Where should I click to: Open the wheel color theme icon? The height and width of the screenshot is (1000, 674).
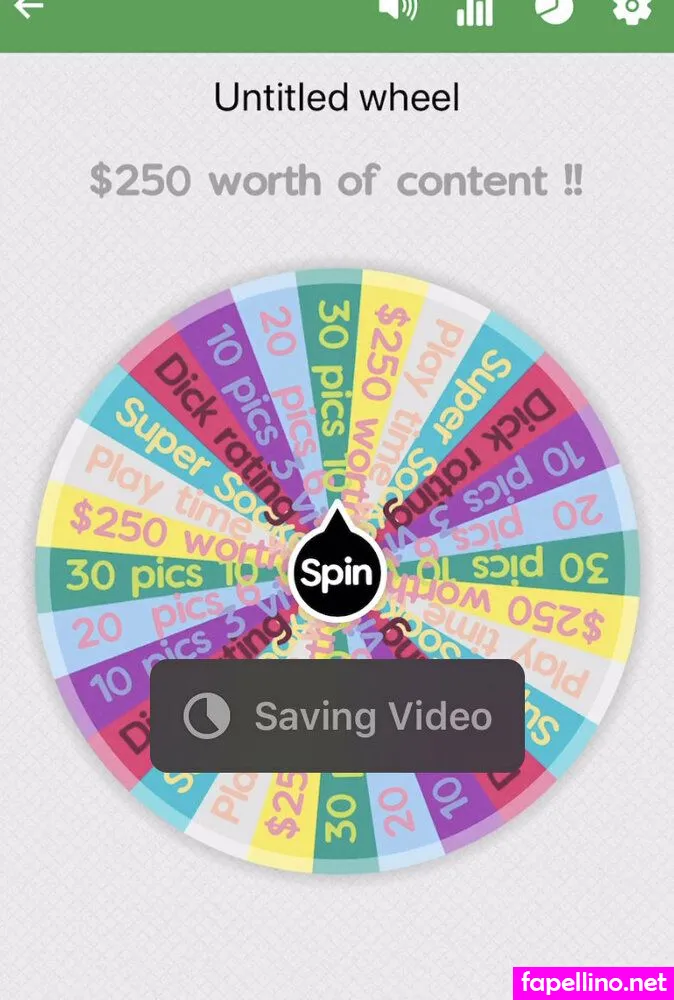552,8
